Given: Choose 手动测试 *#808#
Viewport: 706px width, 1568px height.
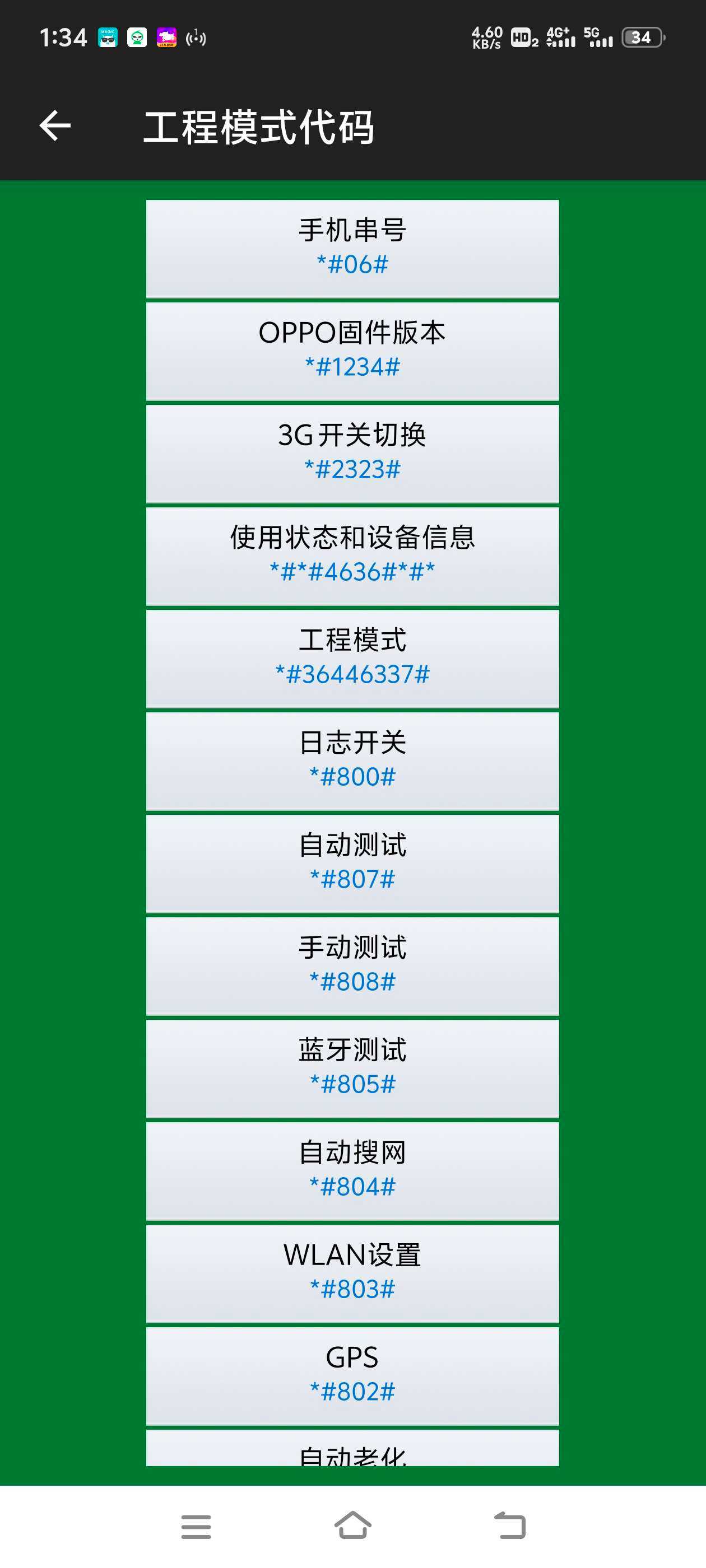Looking at the screenshot, I should [352, 965].
